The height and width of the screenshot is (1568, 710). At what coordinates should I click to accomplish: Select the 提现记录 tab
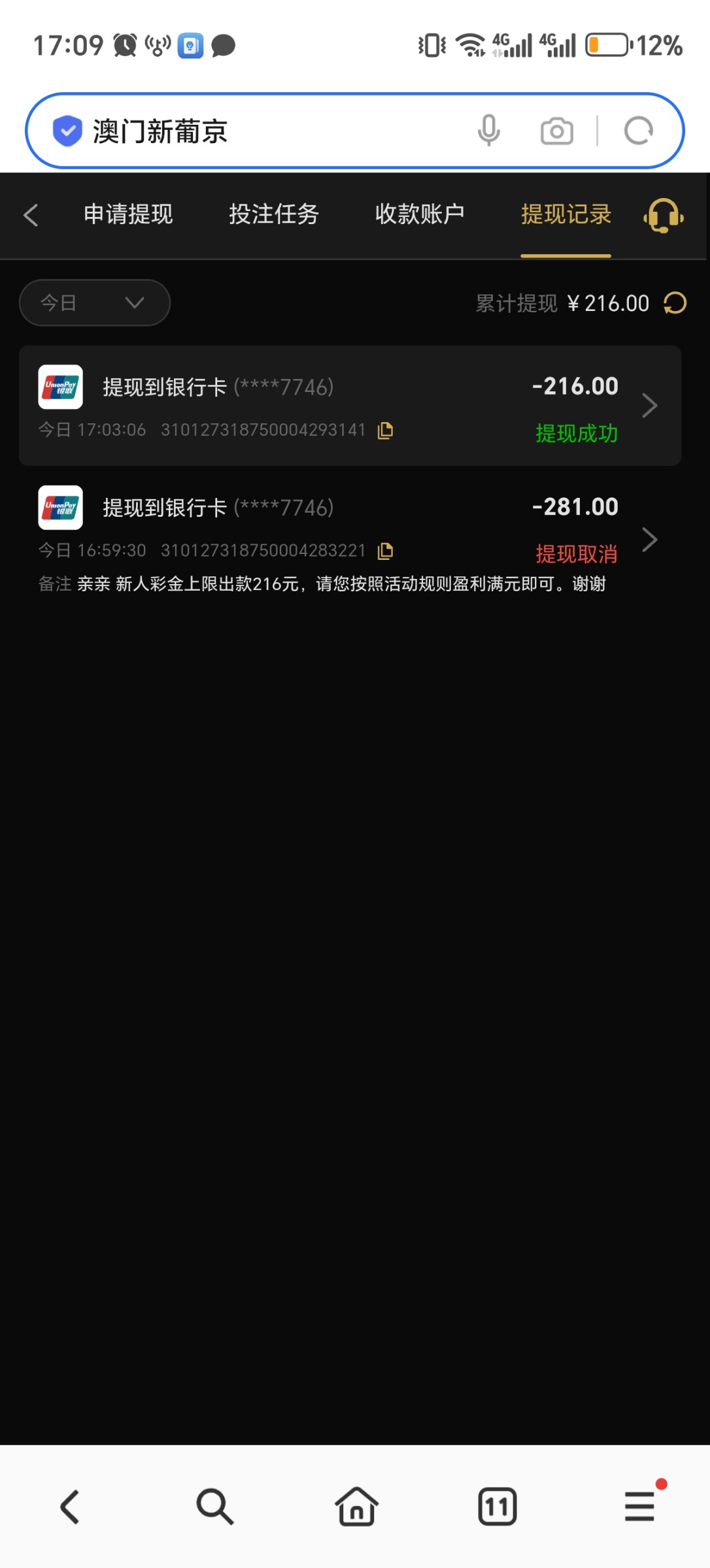click(x=566, y=214)
